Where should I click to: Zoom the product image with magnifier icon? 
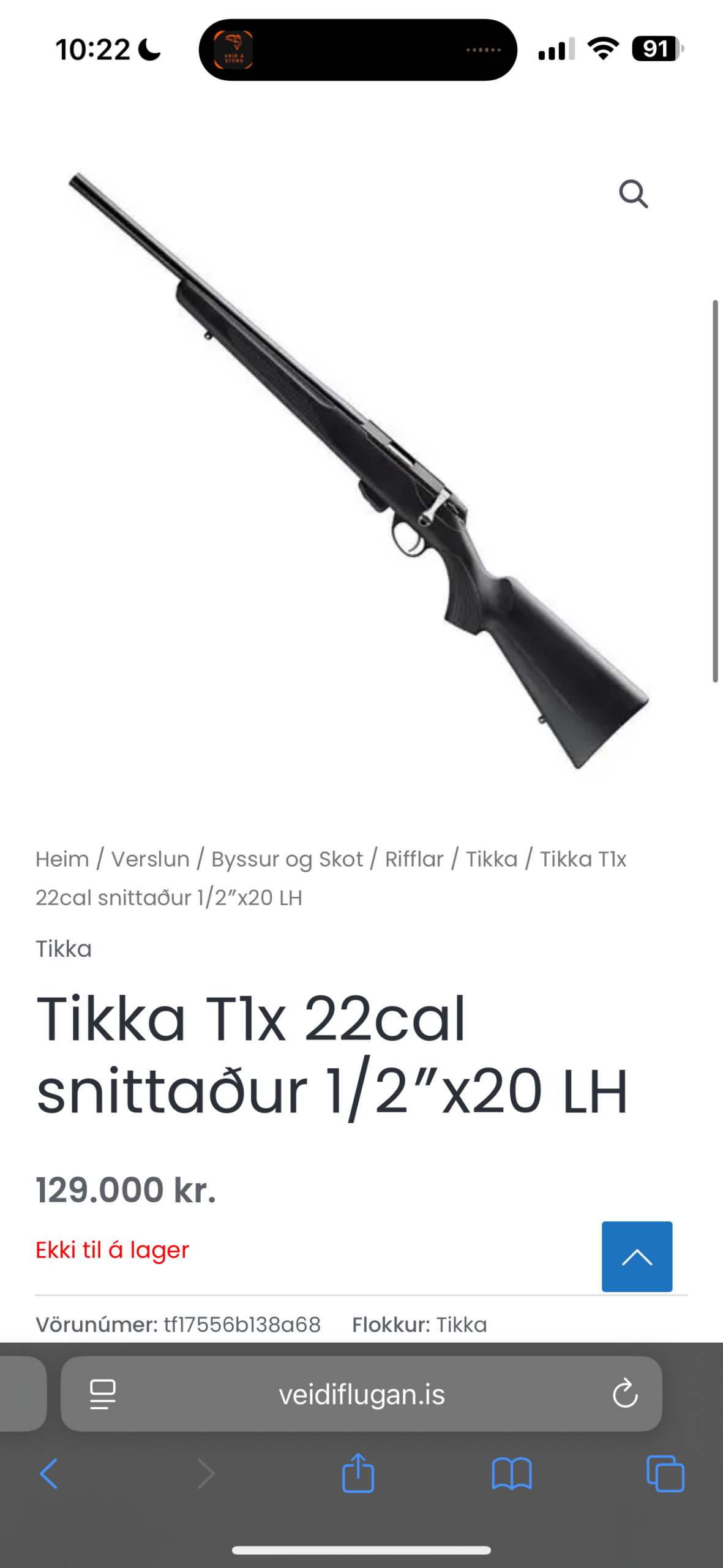[x=633, y=194]
